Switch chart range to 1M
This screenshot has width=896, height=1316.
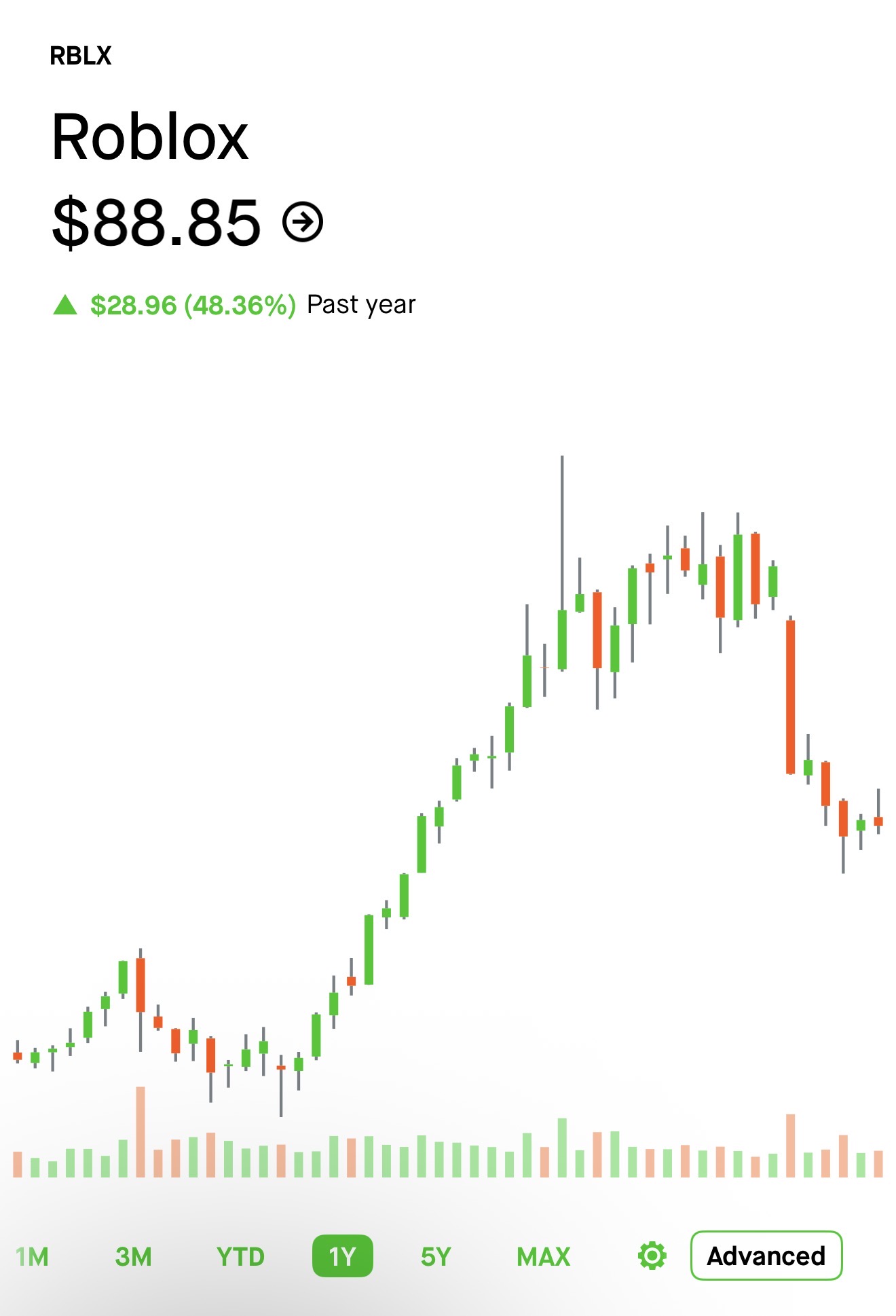point(32,1257)
